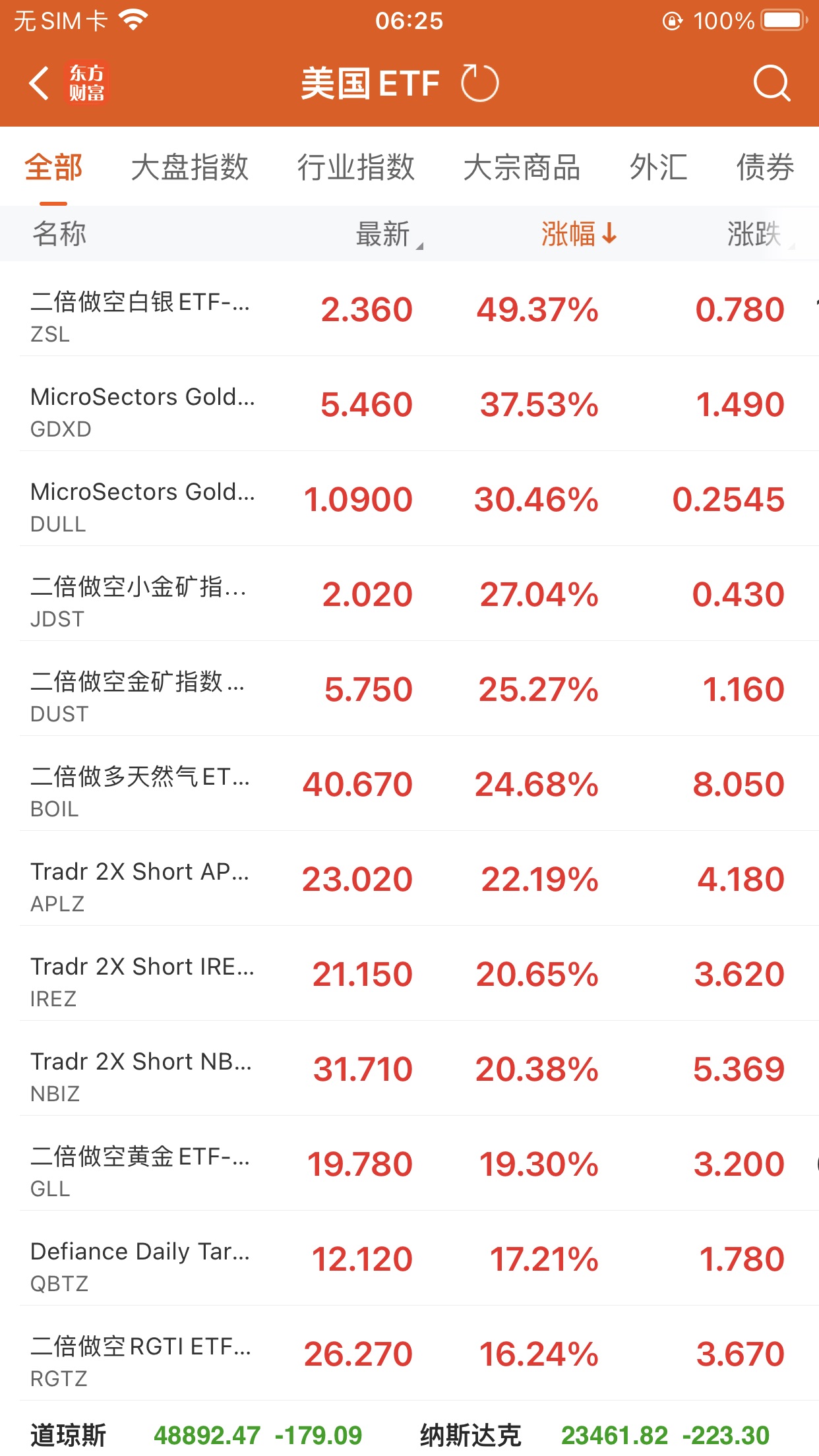Screen dimensions: 819x1456
Task: Open the BOIL natural gas ETF
Action: (x=409, y=785)
